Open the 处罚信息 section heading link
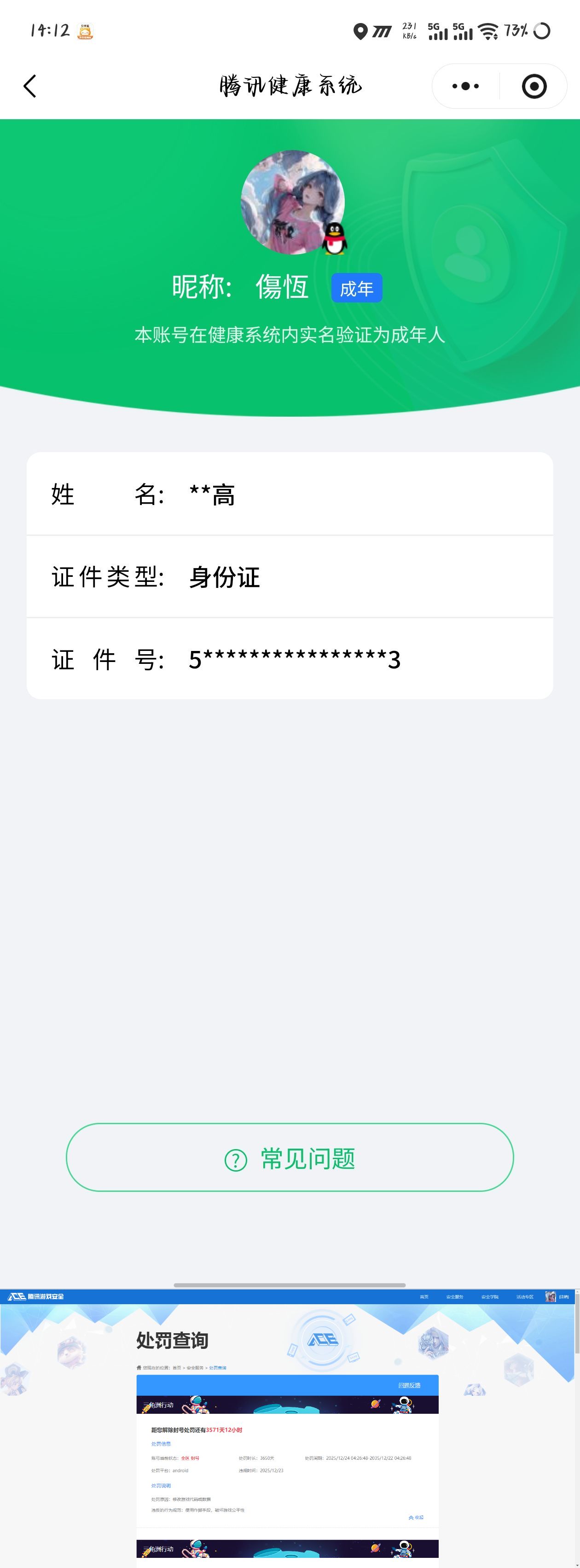This screenshot has width=580, height=1568. click(x=161, y=1444)
